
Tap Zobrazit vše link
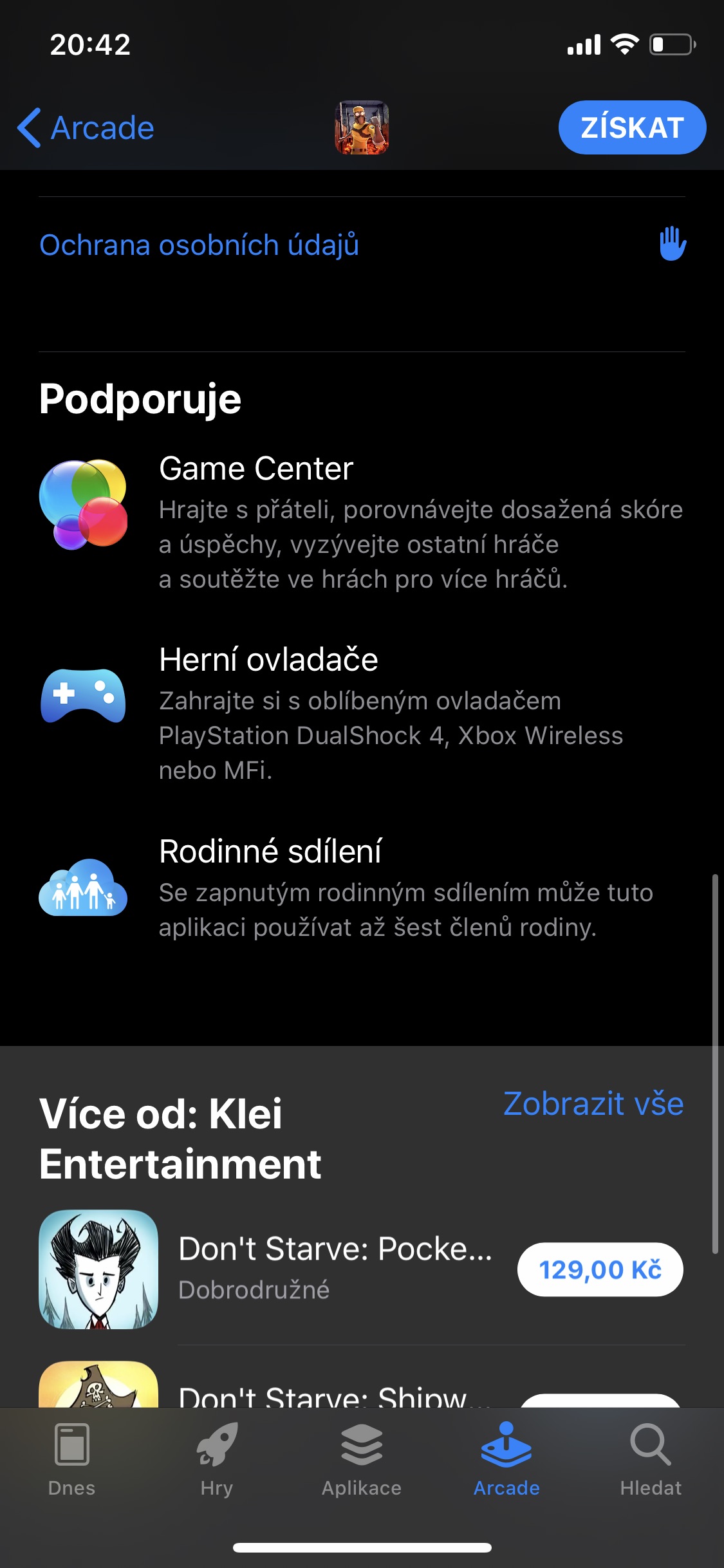click(x=593, y=1103)
